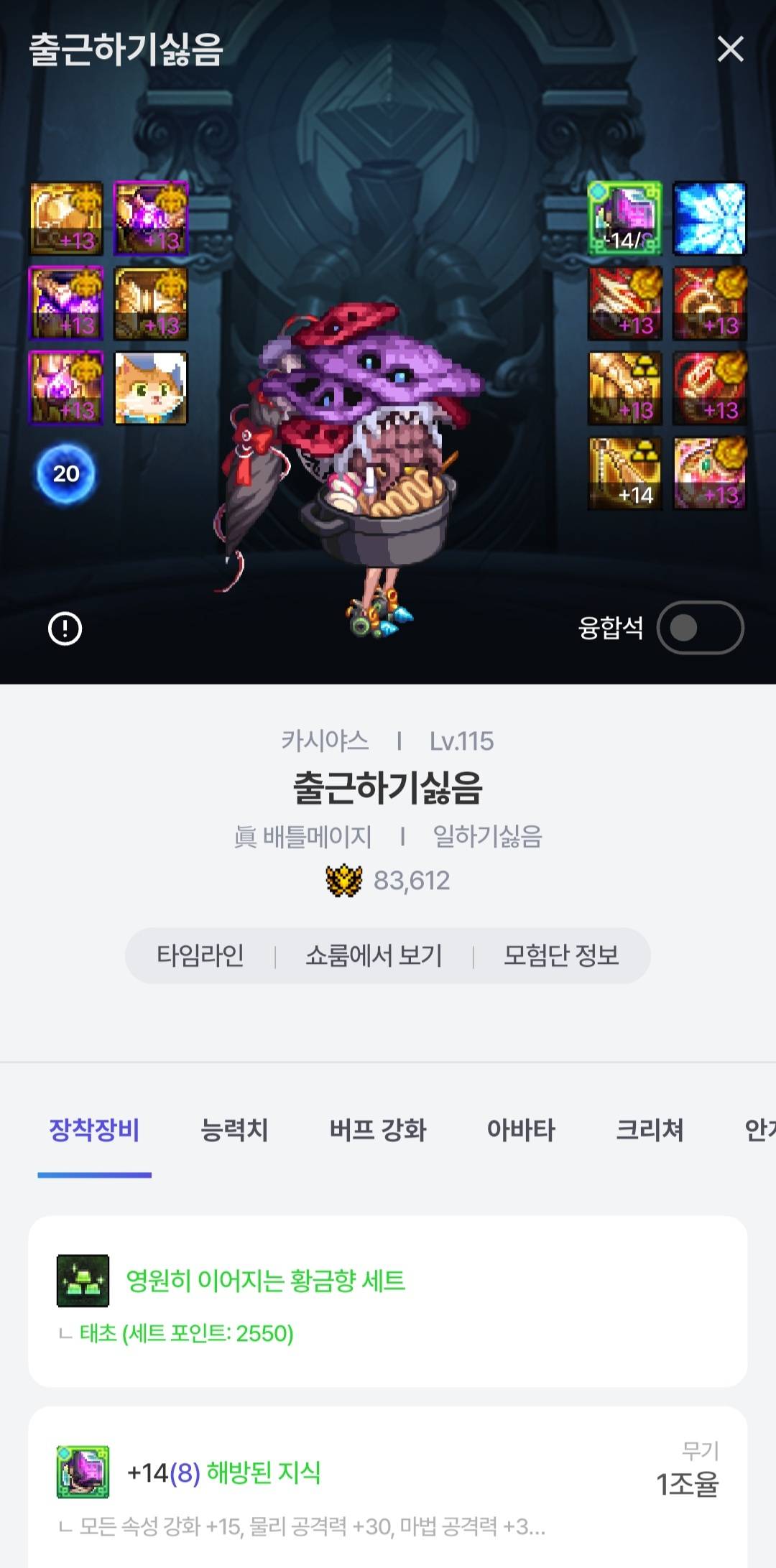Image resolution: width=776 pixels, height=1568 pixels.
Task: Tap 쇼룸에서 보기 button
Action: pyautogui.click(x=374, y=955)
